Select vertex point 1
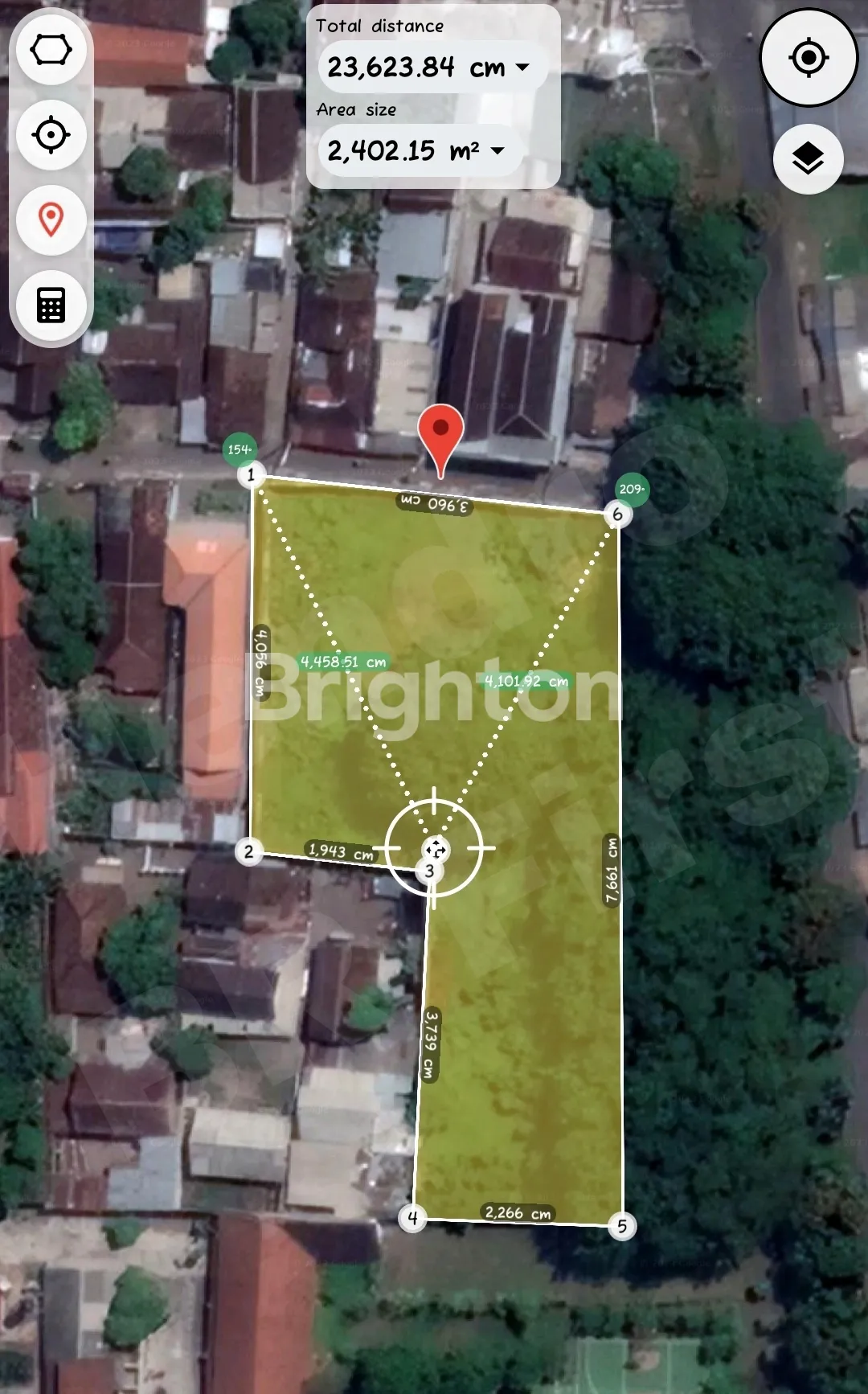868x1394 pixels. [x=251, y=475]
